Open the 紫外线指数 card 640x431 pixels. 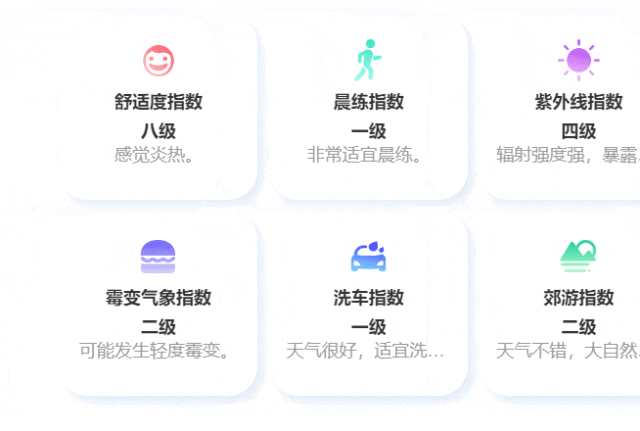[575, 108]
